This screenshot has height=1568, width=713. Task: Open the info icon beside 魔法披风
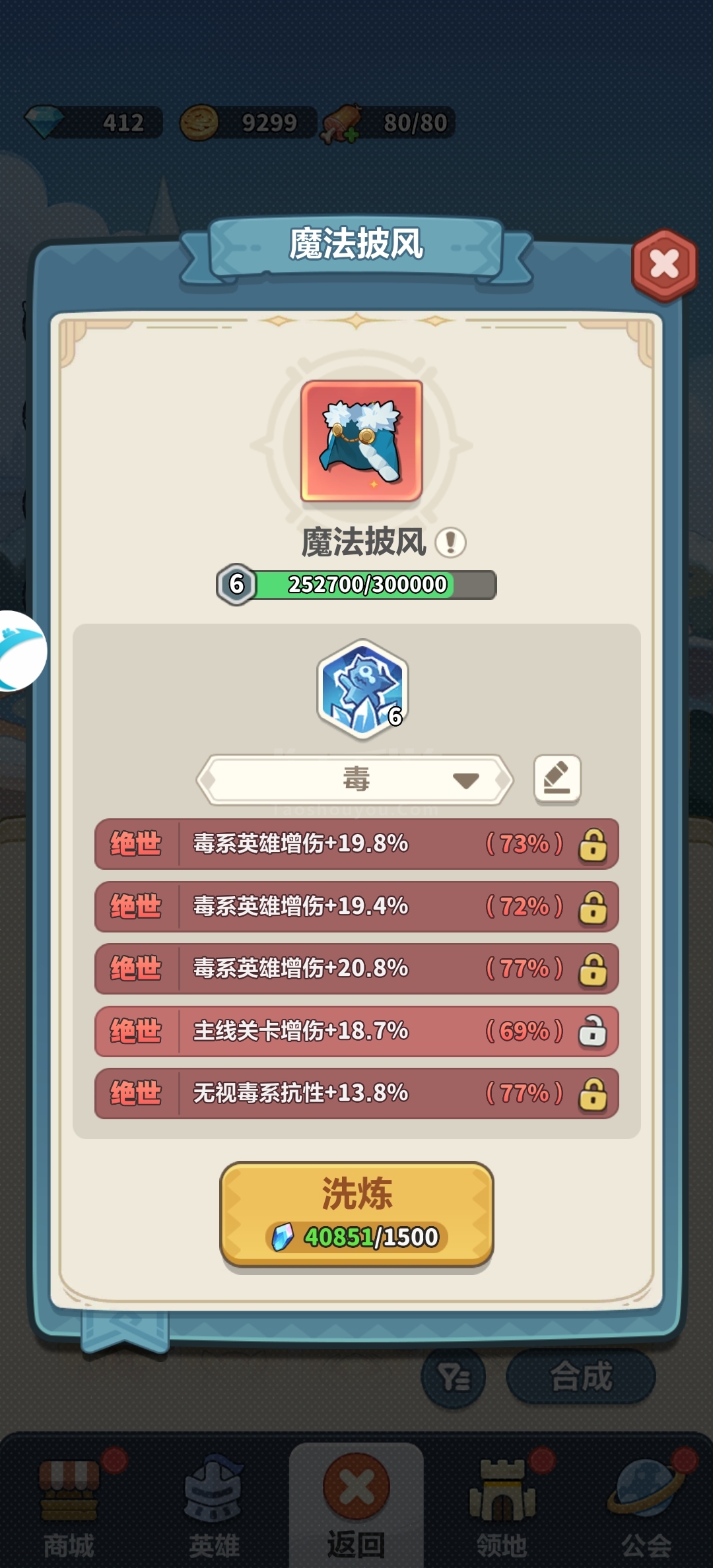[x=451, y=542]
